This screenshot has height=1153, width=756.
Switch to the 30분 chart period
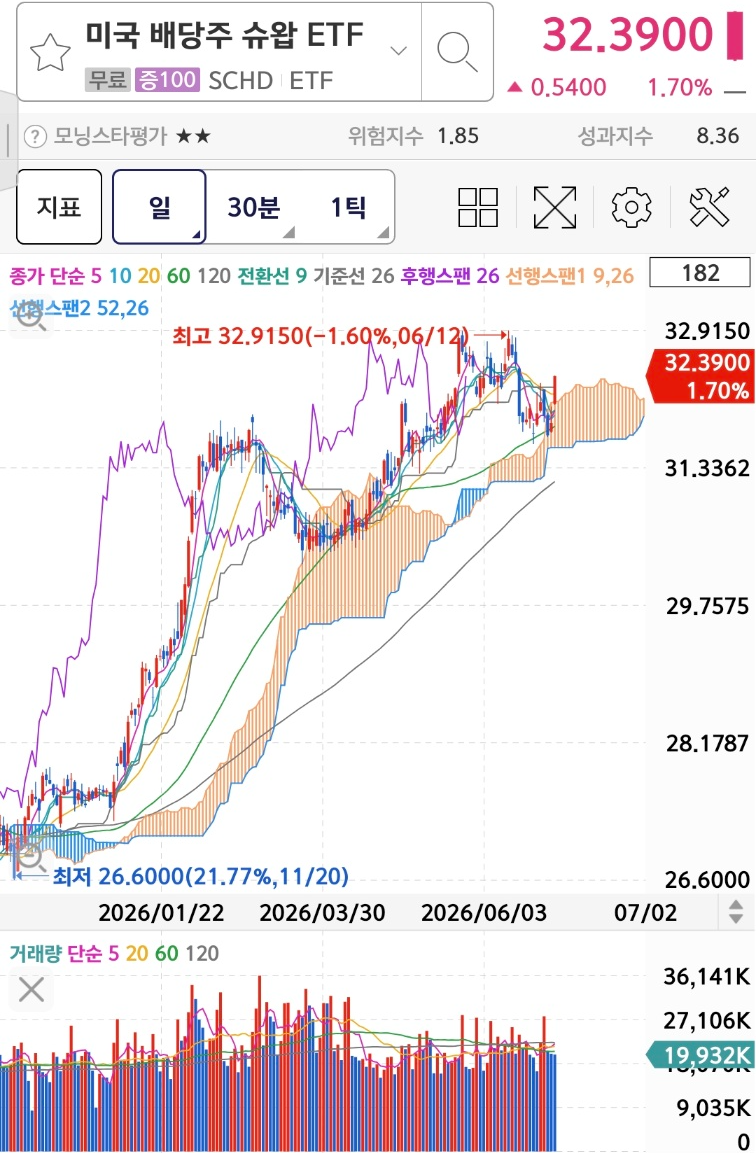tap(254, 207)
